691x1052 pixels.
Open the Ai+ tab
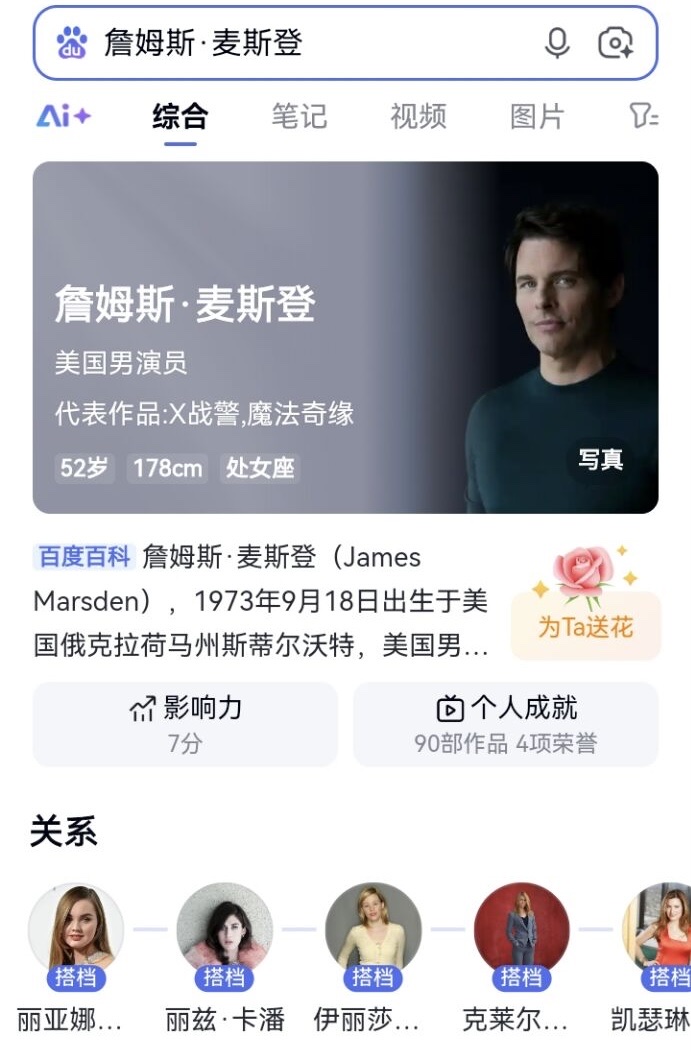click(63, 116)
